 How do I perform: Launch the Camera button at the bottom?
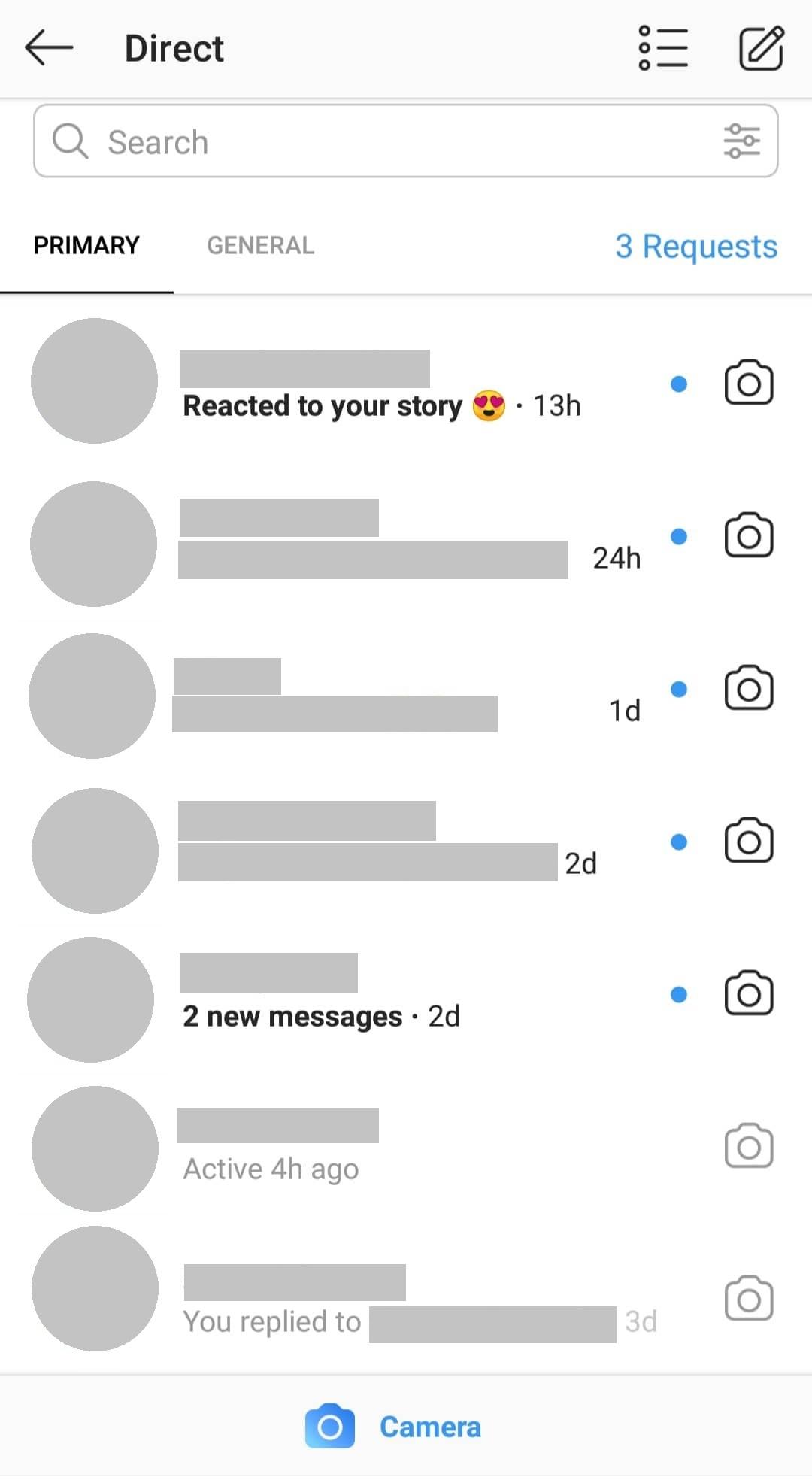point(394,1426)
